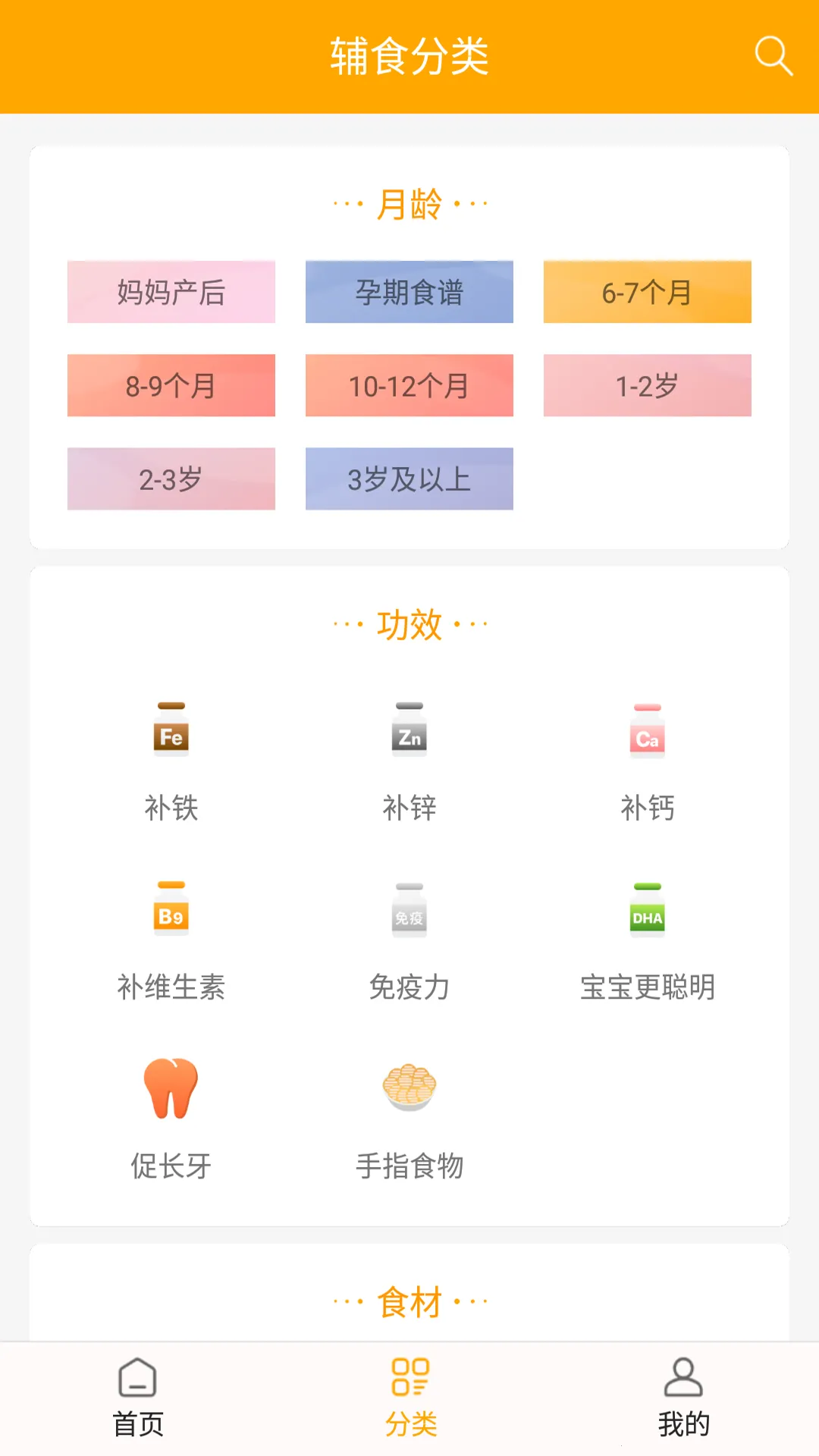Select the 妈妈产后 recipe category

(x=171, y=292)
